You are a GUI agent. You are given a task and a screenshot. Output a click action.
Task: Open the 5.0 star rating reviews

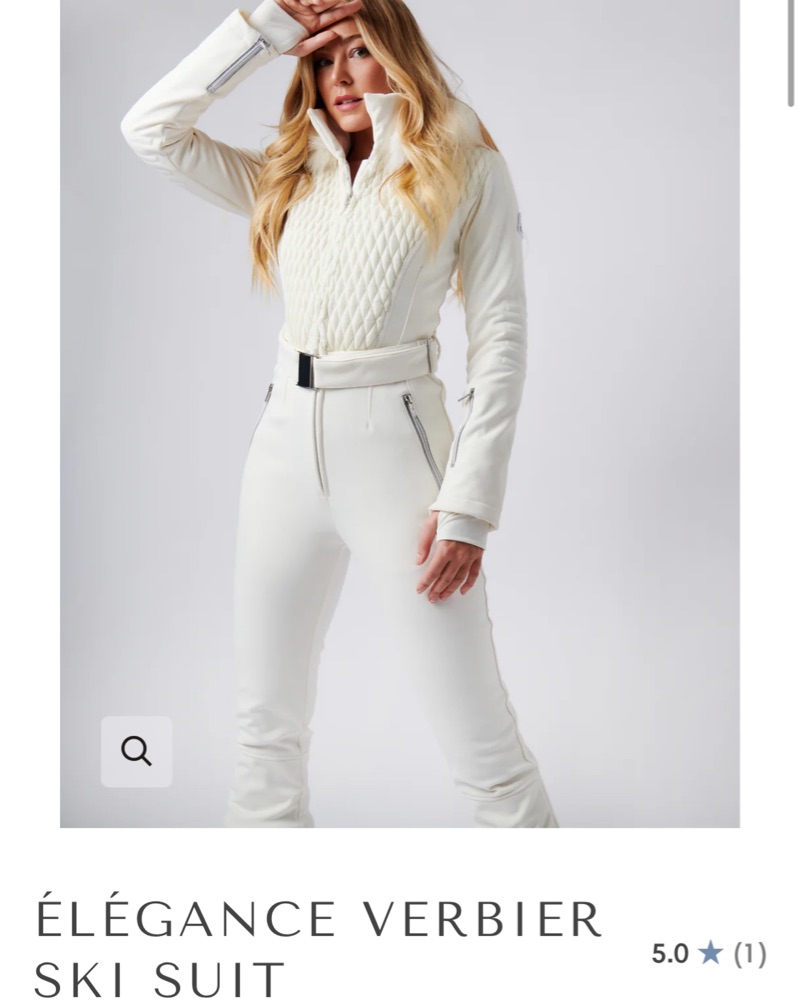coord(708,954)
